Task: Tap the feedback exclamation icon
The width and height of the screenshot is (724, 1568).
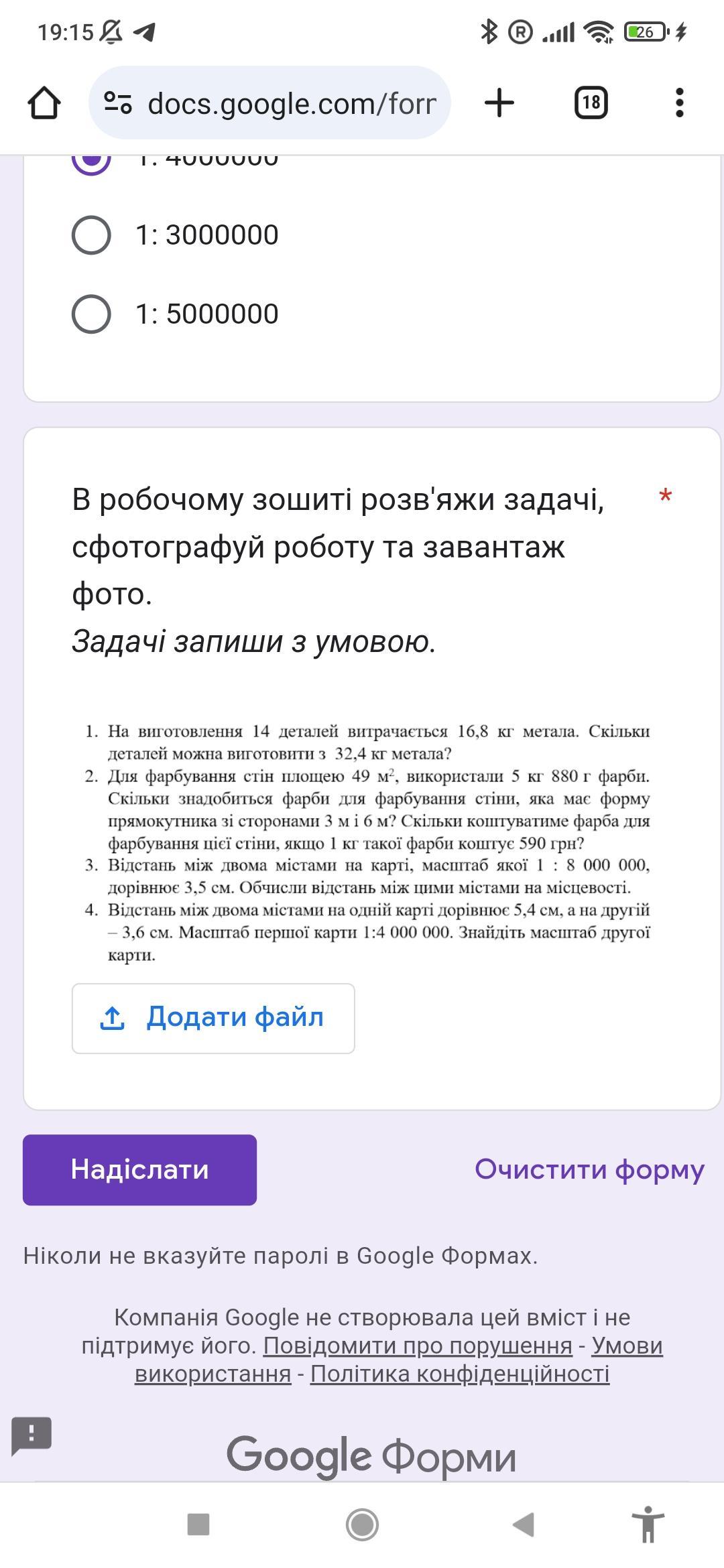Action: pyautogui.click(x=32, y=1436)
